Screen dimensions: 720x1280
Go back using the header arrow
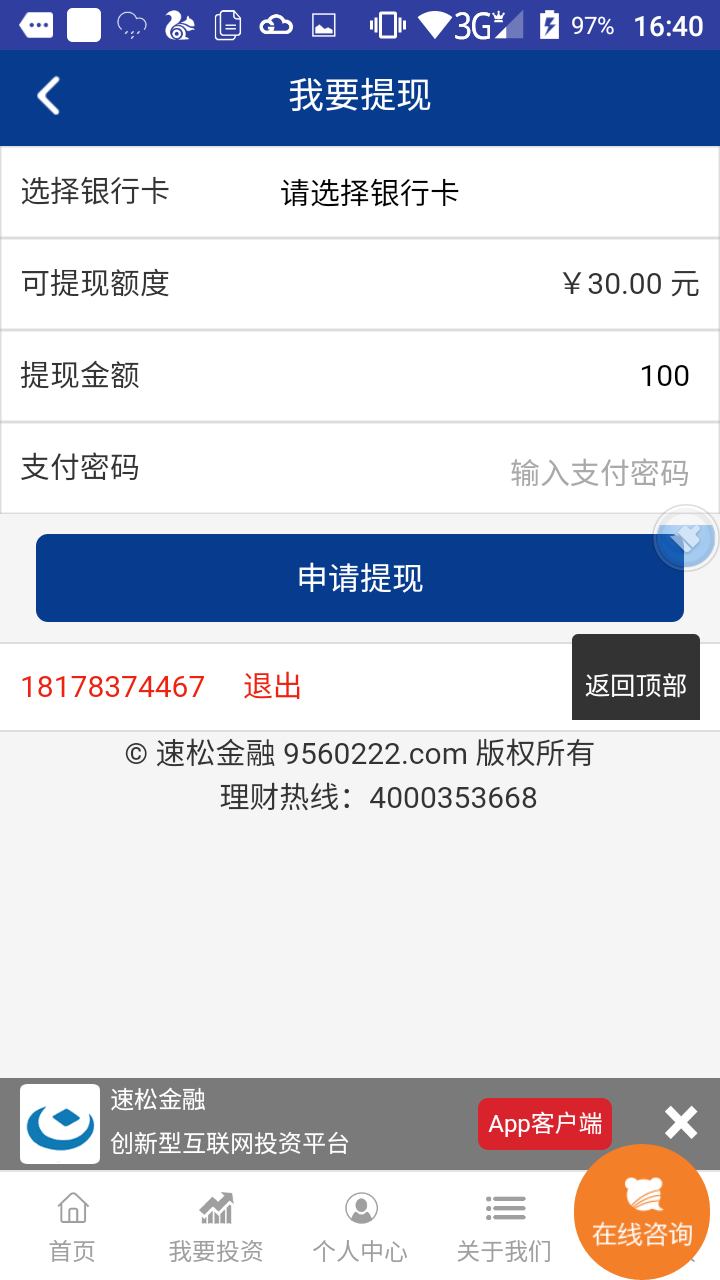pos(48,96)
